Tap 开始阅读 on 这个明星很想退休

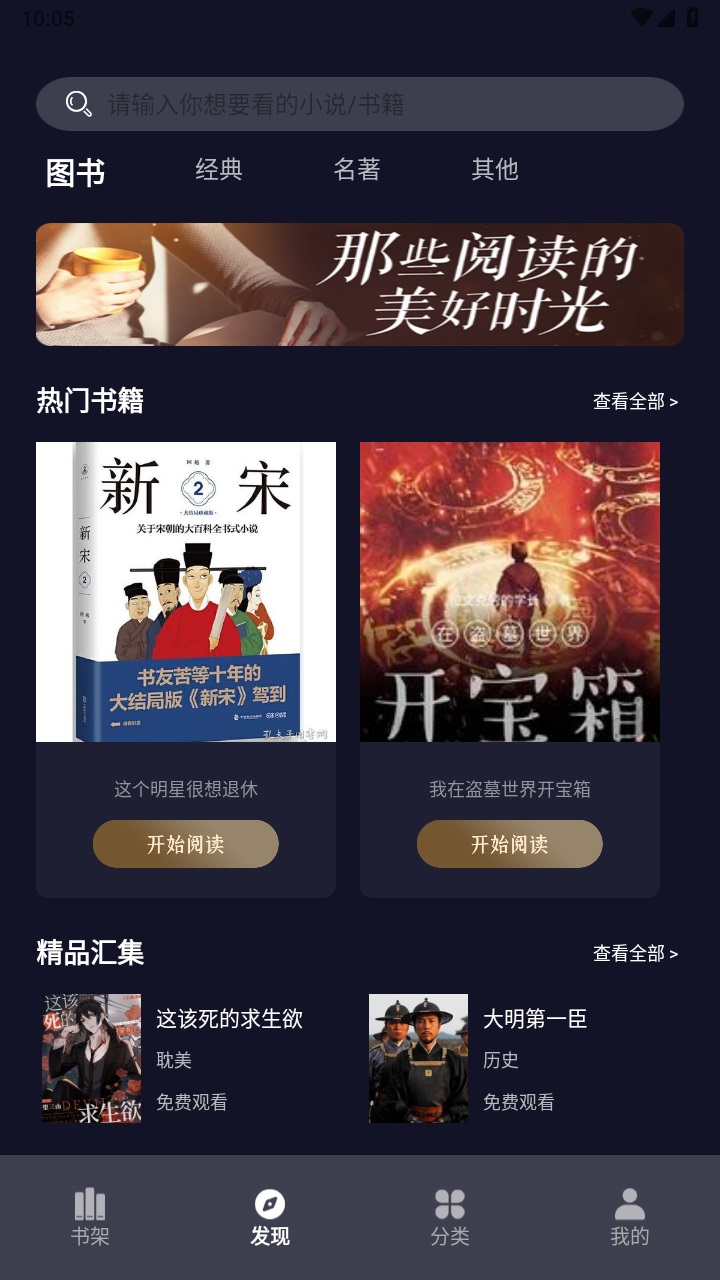tap(185, 843)
